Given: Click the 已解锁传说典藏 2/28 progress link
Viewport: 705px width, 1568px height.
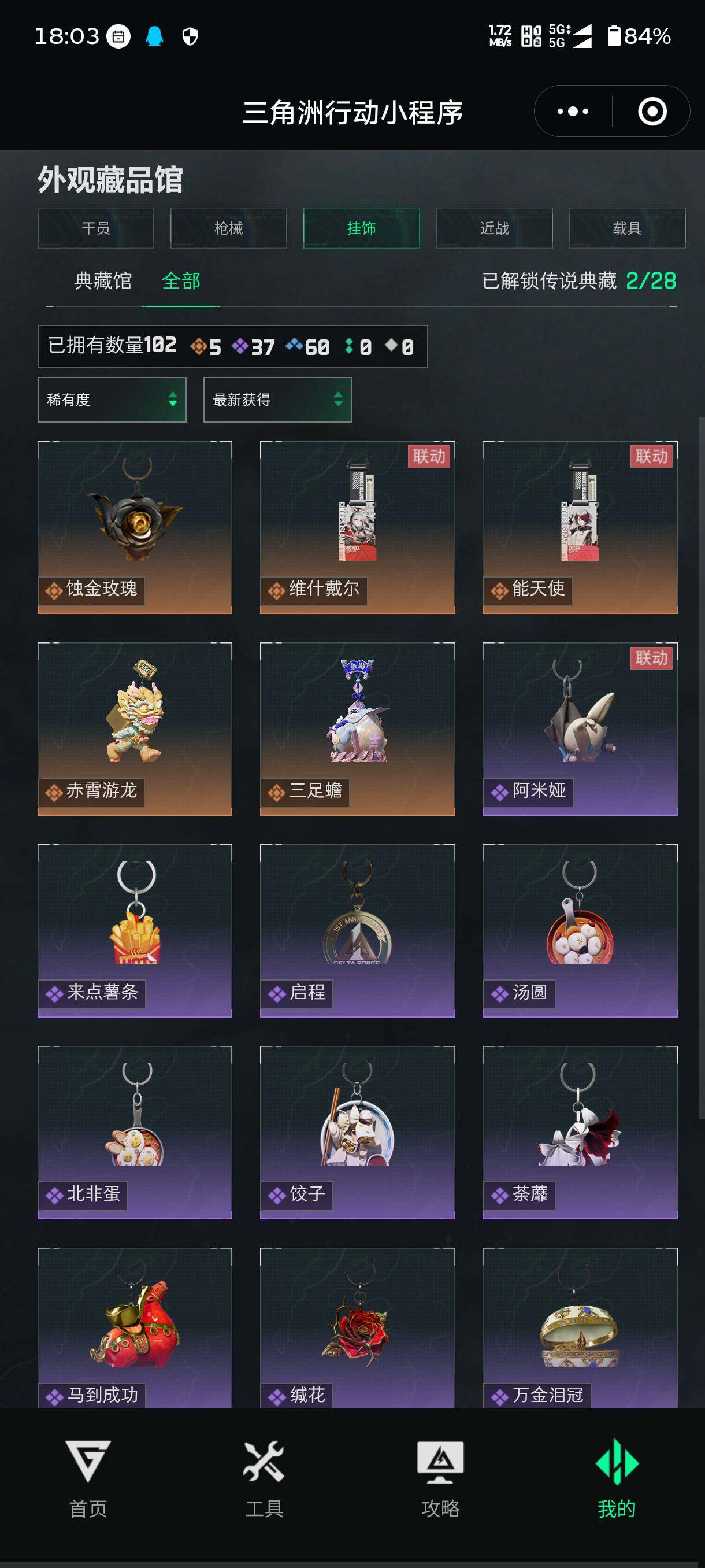Looking at the screenshot, I should coord(578,281).
